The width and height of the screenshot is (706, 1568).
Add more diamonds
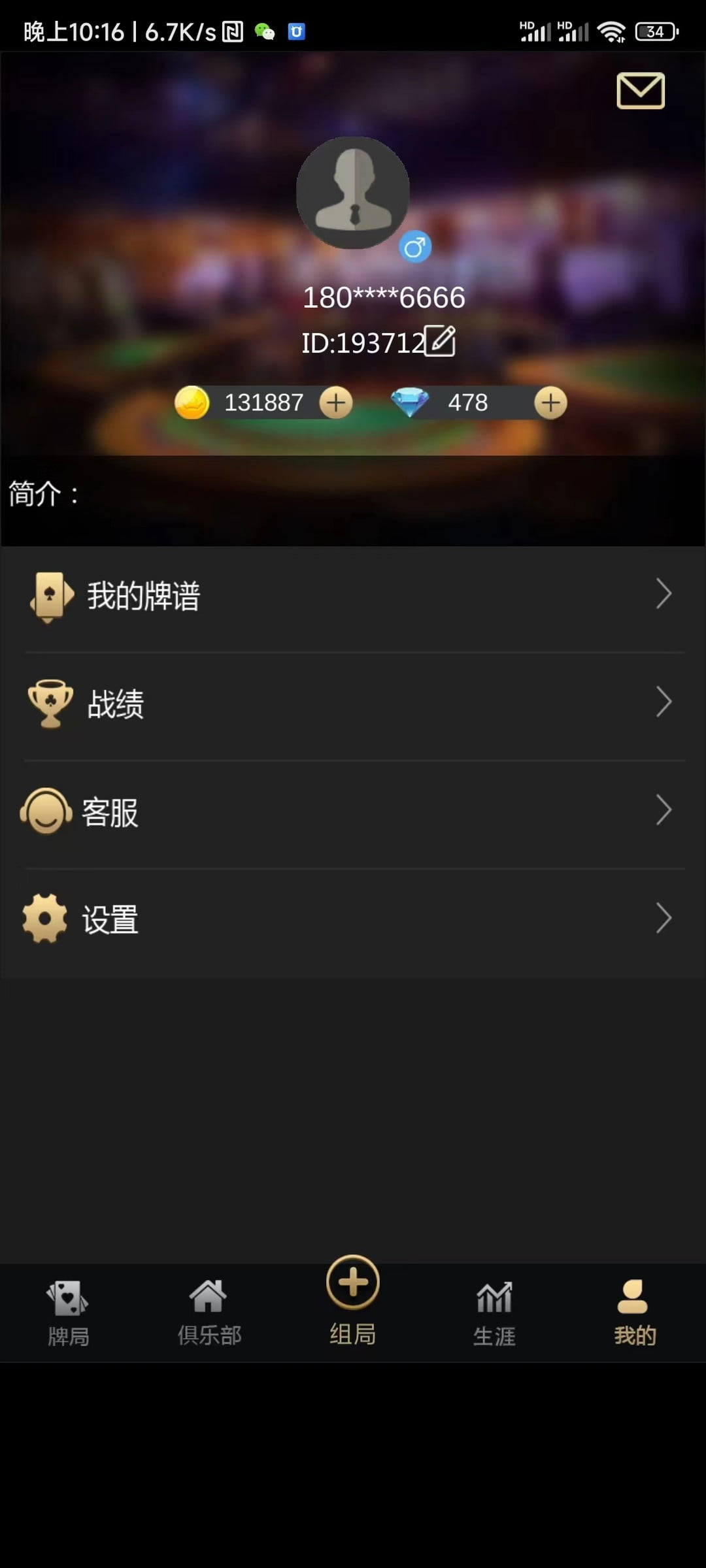pyautogui.click(x=550, y=402)
